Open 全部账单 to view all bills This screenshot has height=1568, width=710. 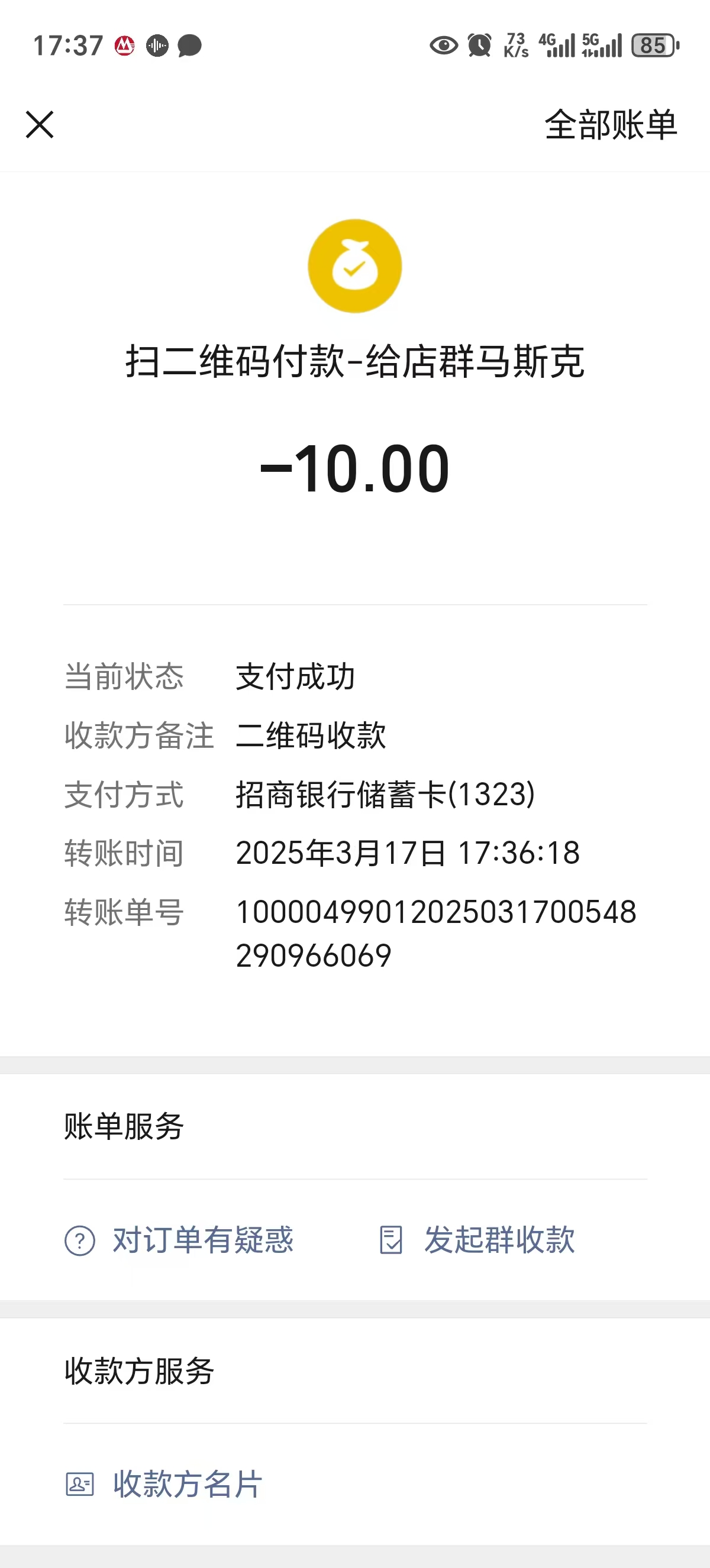611,127
